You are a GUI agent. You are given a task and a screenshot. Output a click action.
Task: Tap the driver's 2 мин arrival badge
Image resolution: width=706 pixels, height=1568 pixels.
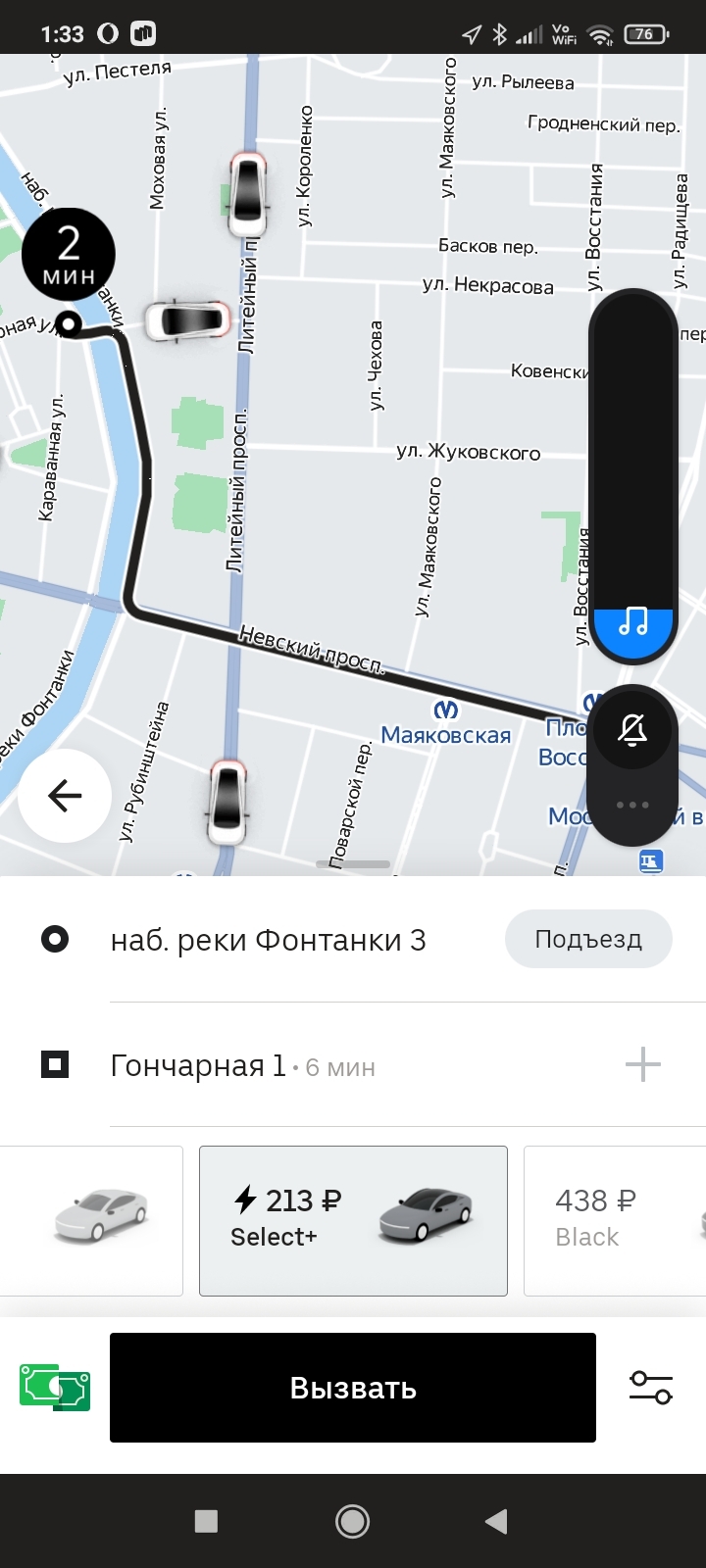tap(67, 254)
